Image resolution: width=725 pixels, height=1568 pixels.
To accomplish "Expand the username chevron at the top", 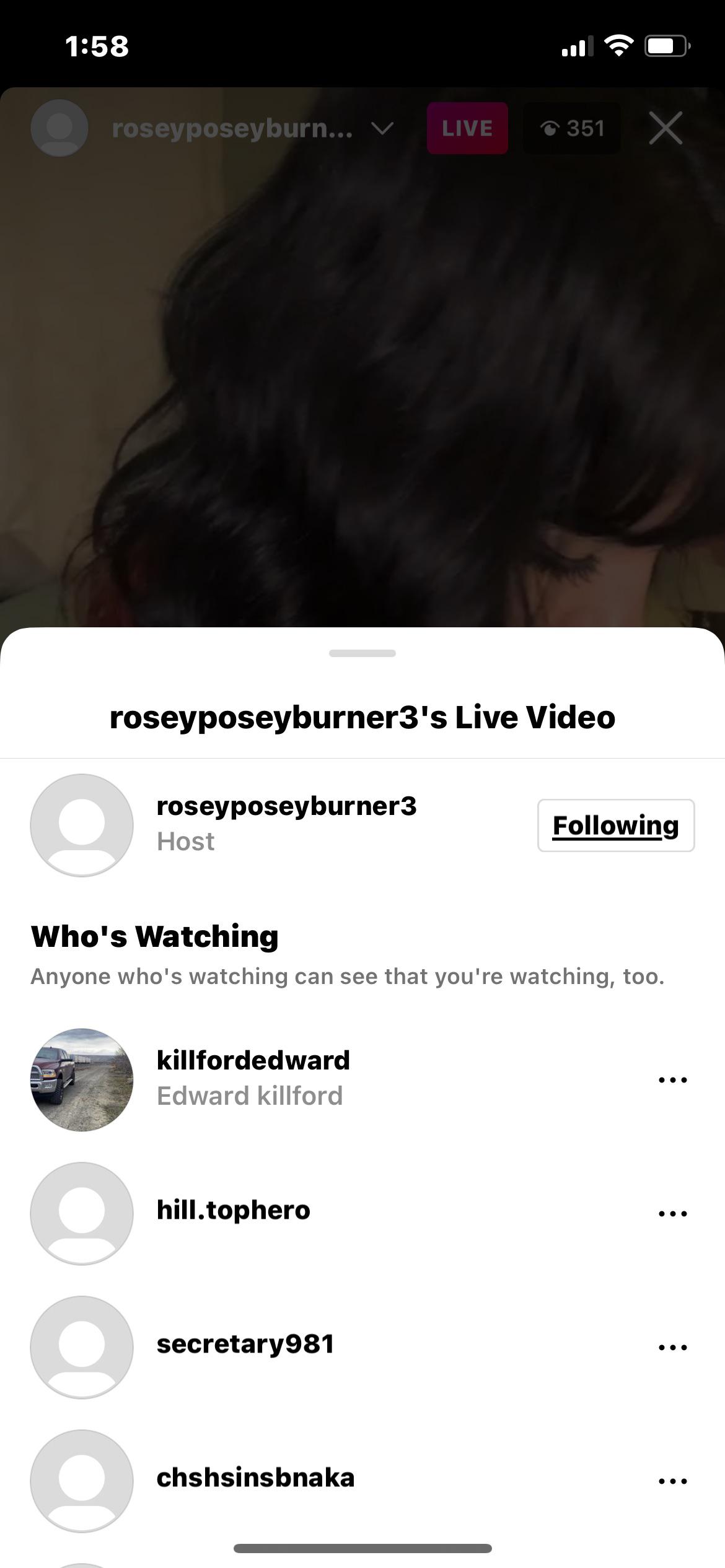I will [382, 128].
